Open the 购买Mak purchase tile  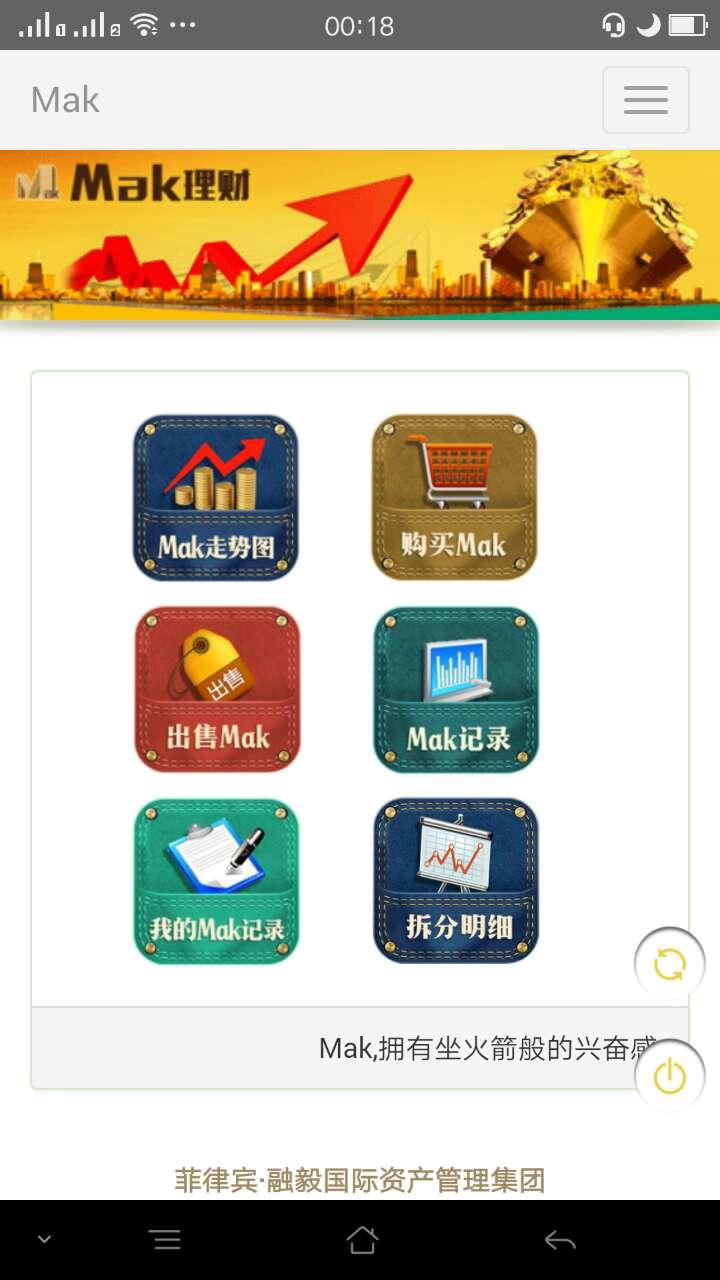(x=455, y=497)
